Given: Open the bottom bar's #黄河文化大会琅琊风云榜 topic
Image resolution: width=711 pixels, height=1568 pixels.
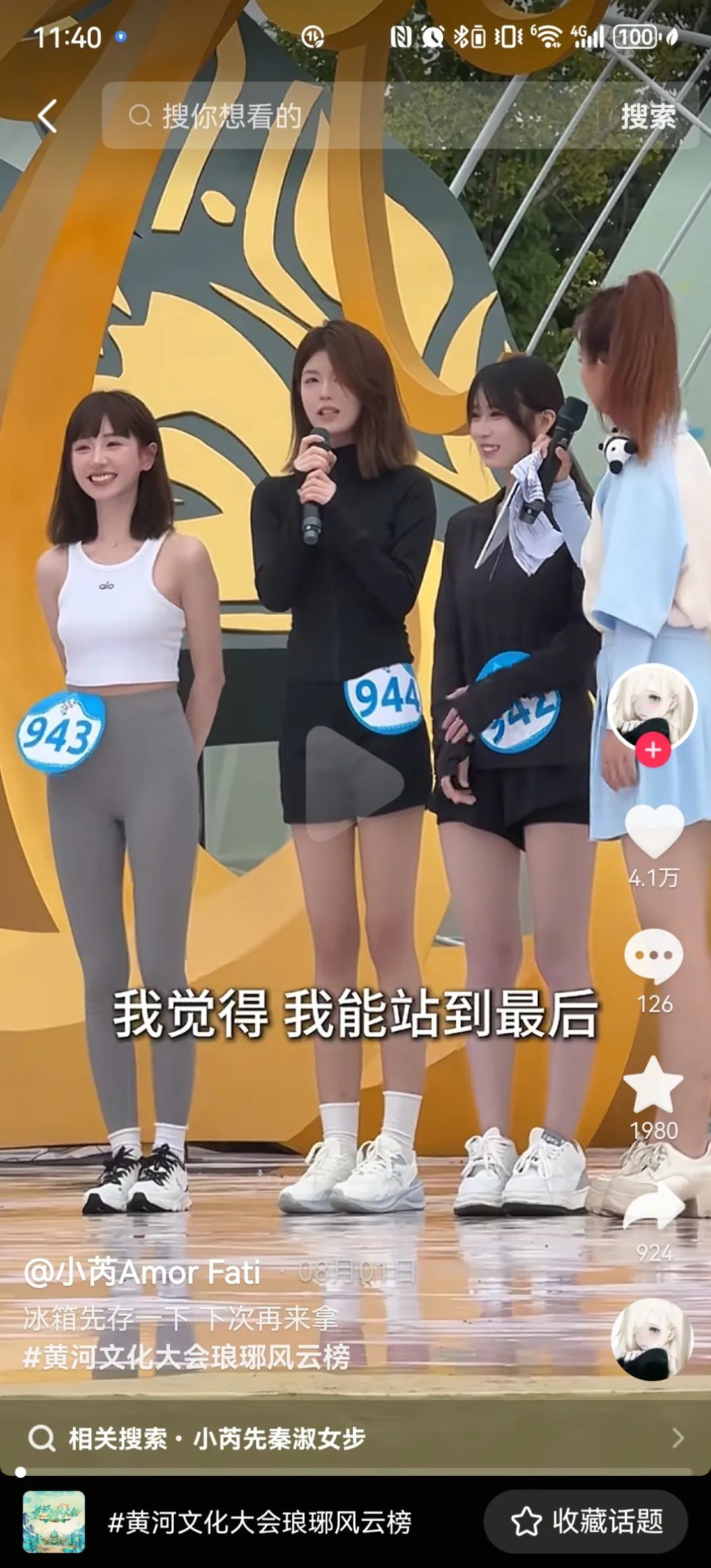Looking at the screenshot, I should (x=259, y=1523).
